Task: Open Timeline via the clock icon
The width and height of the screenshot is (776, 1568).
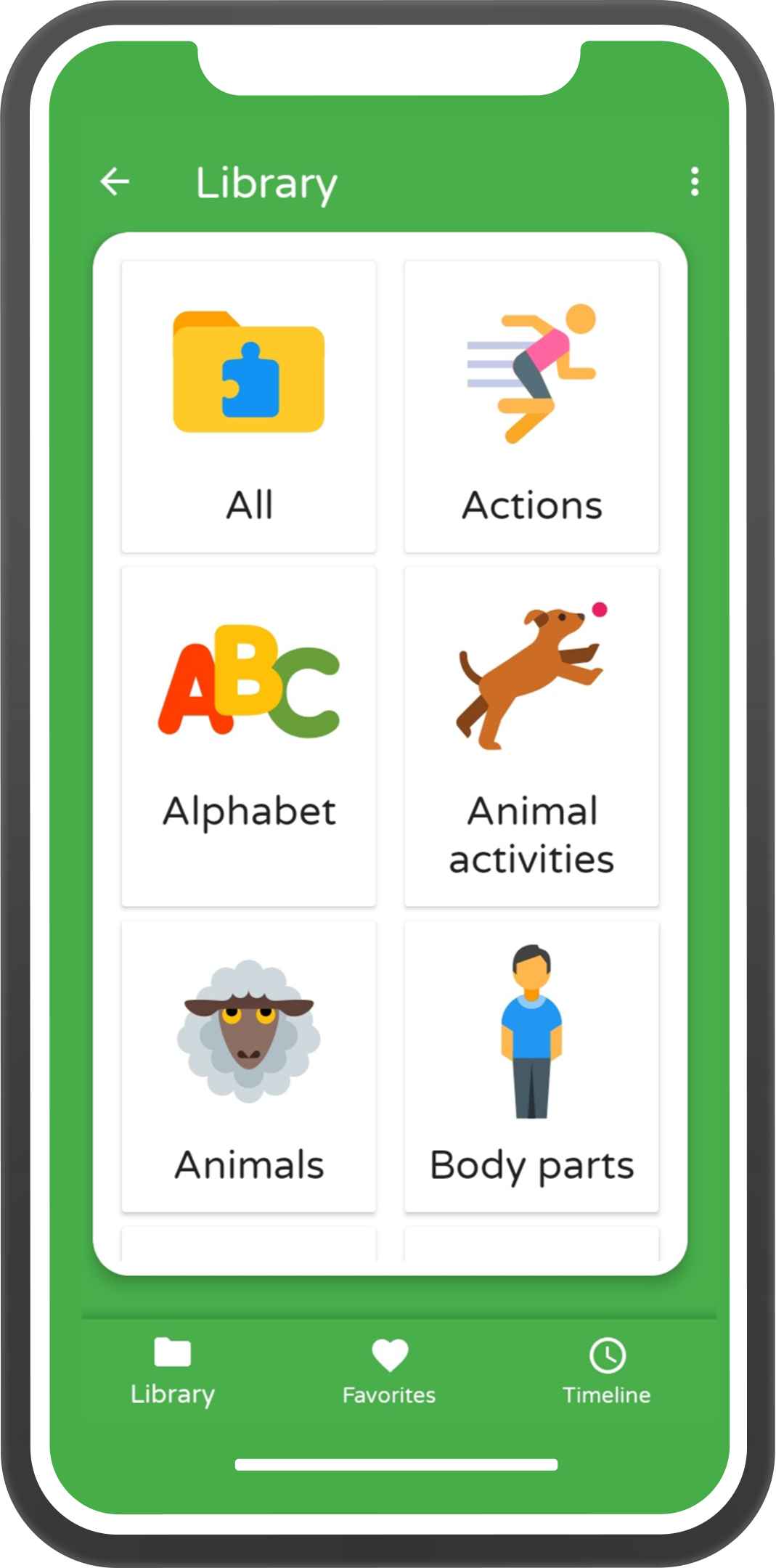Action: click(x=607, y=1352)
